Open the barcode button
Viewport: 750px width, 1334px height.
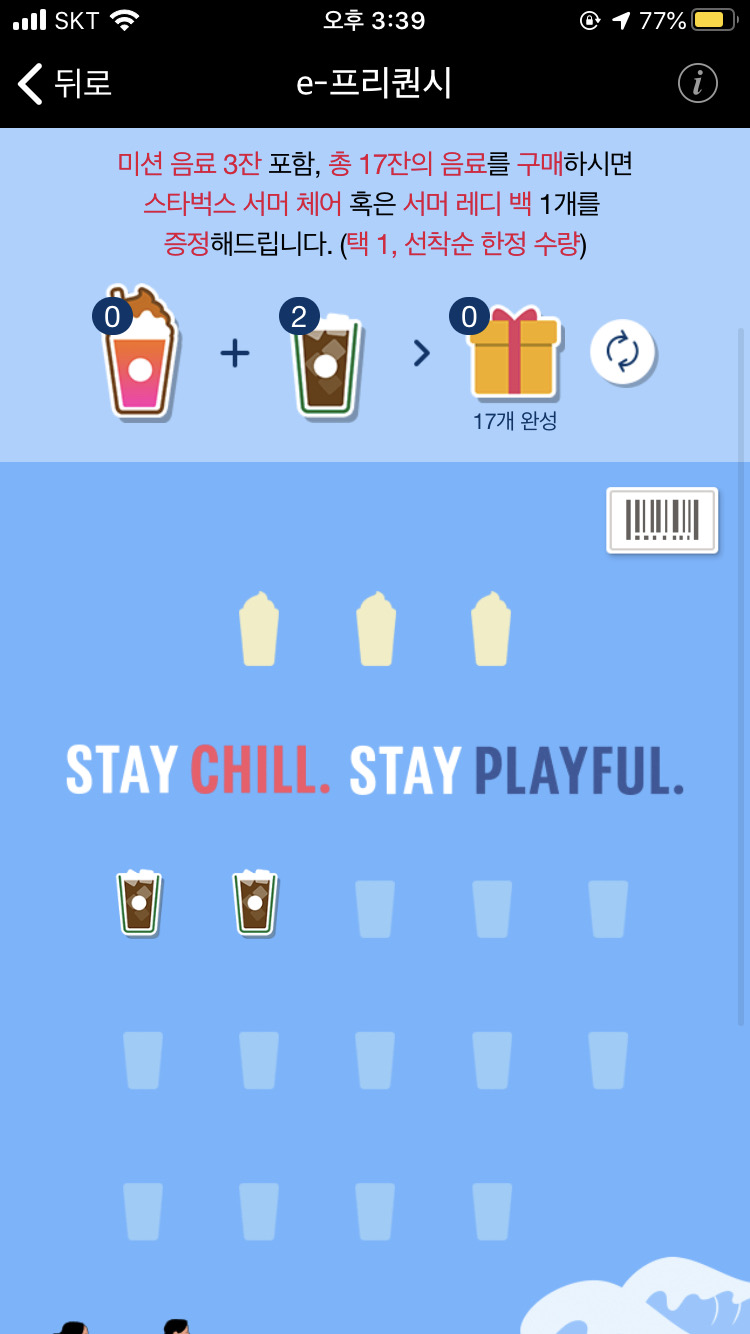662,520
